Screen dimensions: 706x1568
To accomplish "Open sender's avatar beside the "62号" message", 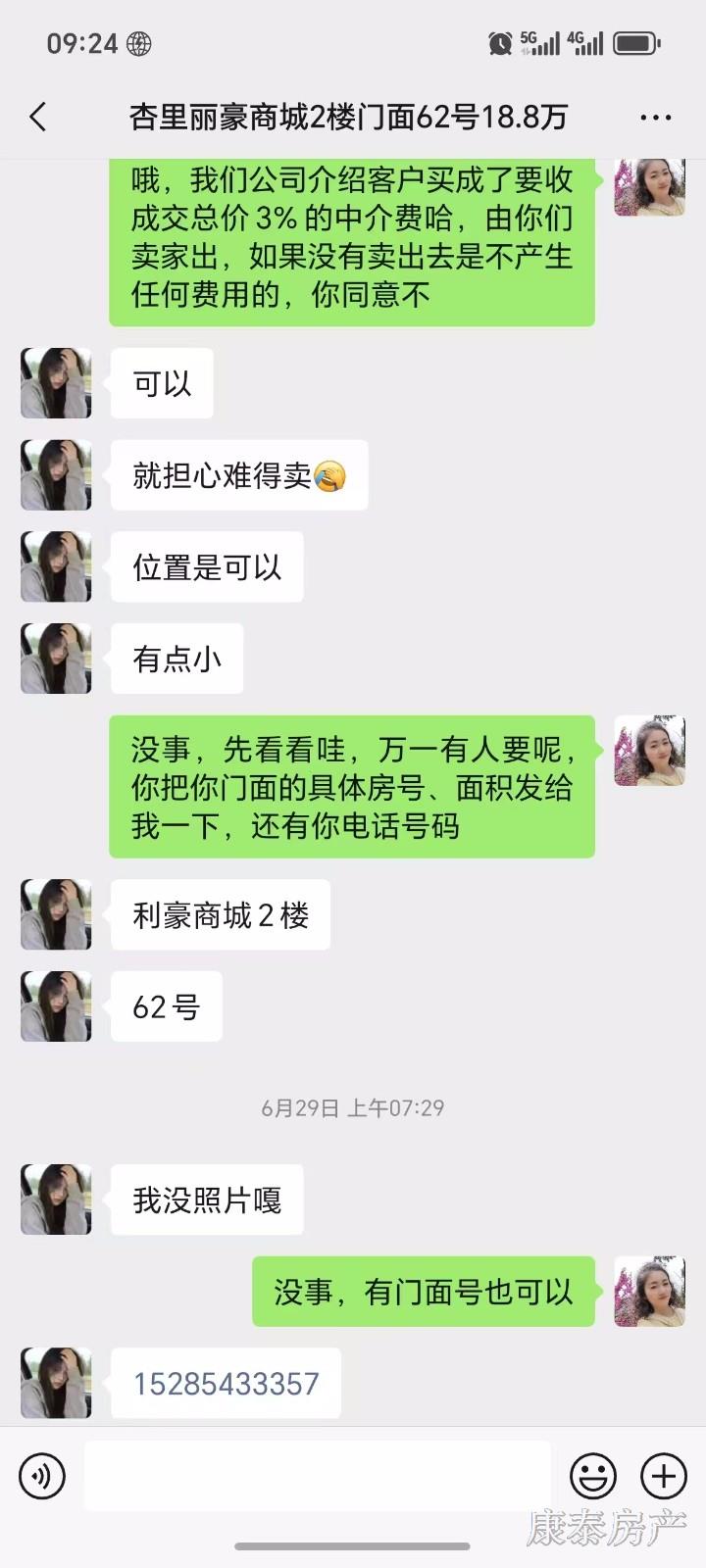I will coord(56,1006).
